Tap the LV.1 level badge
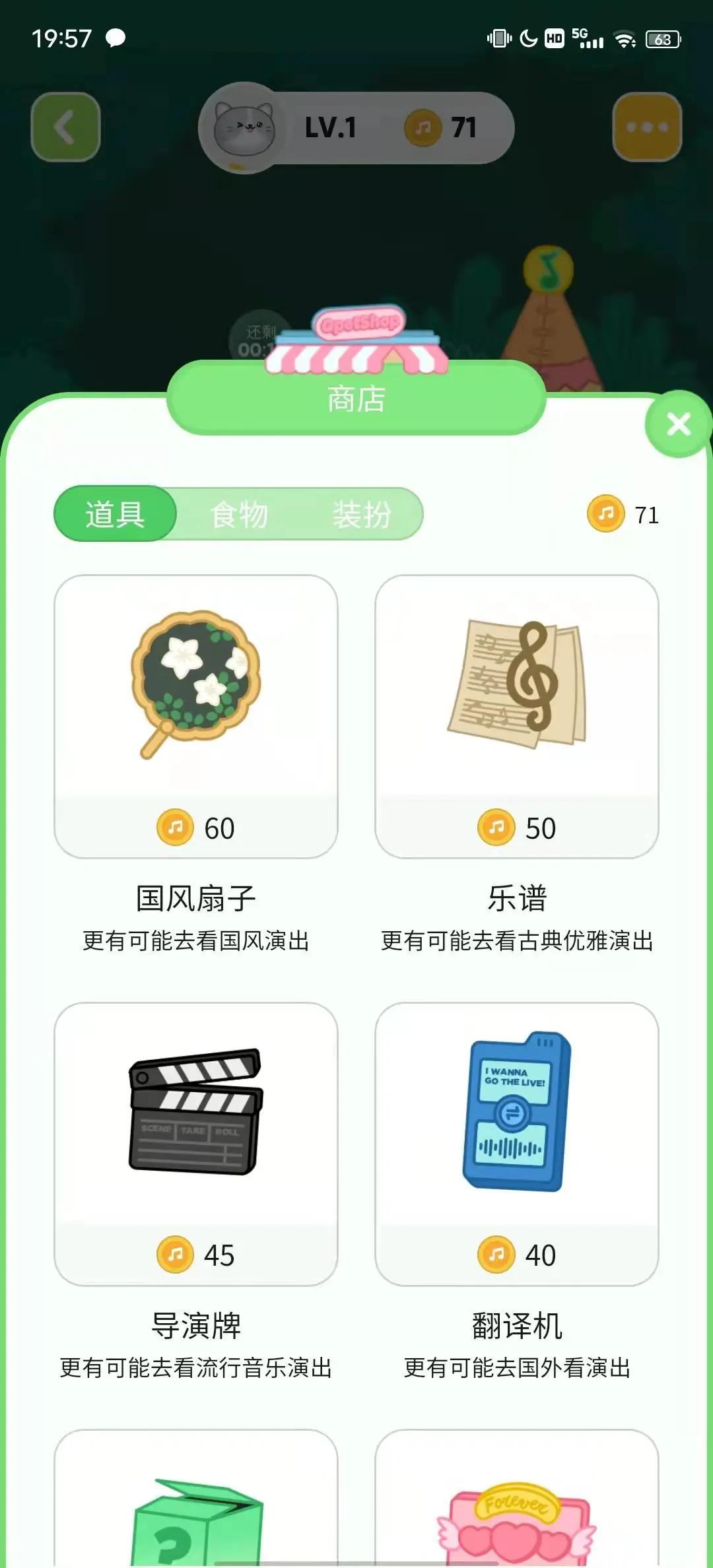 tap(330, 128)
